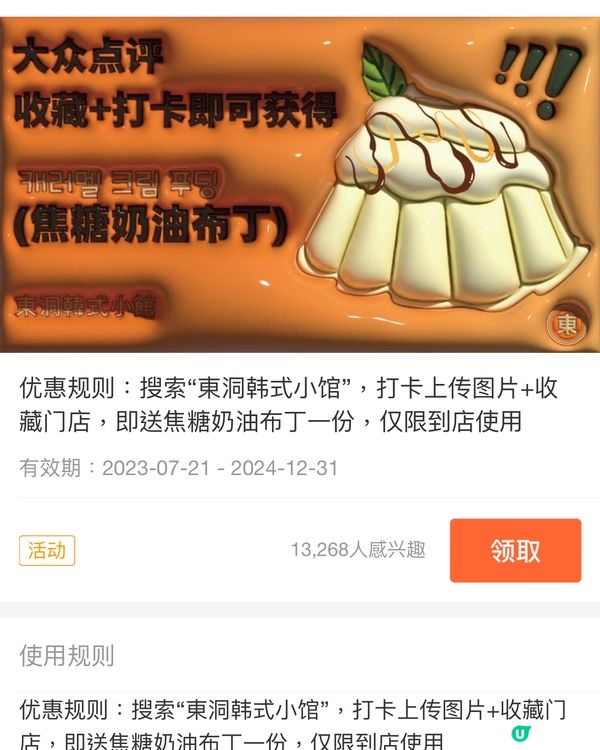Screen dimensions: 600x750
Task: Claim the coupon with 领取 button
Action: coord(515,550)
